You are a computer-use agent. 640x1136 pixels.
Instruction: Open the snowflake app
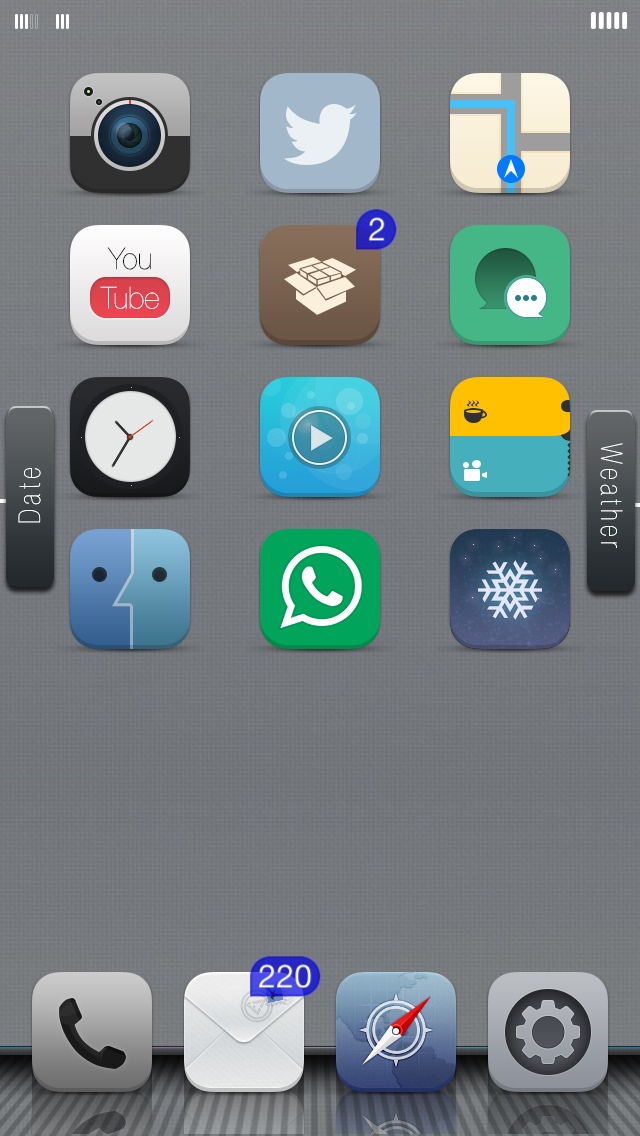coord(510,588)
